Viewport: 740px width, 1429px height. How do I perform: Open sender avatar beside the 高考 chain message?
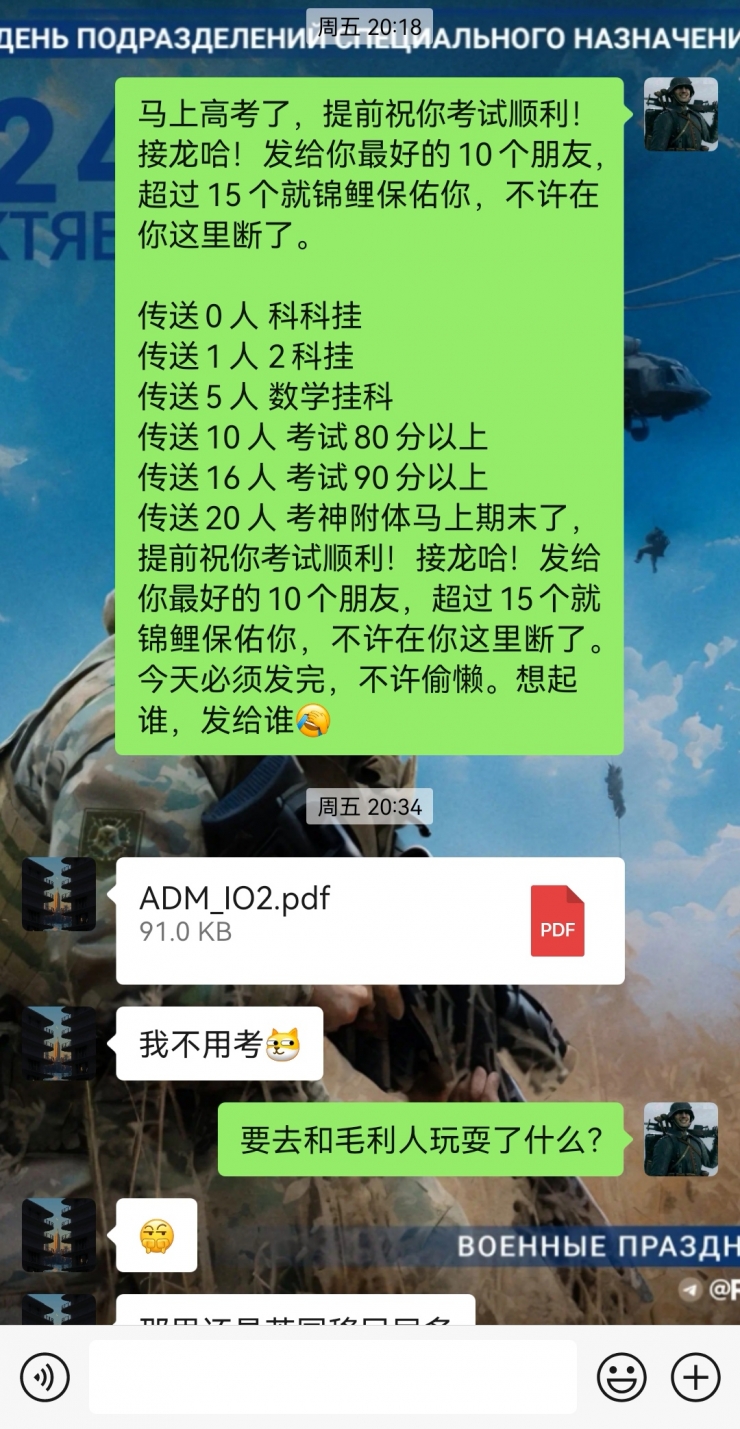[x=680, y=114]
